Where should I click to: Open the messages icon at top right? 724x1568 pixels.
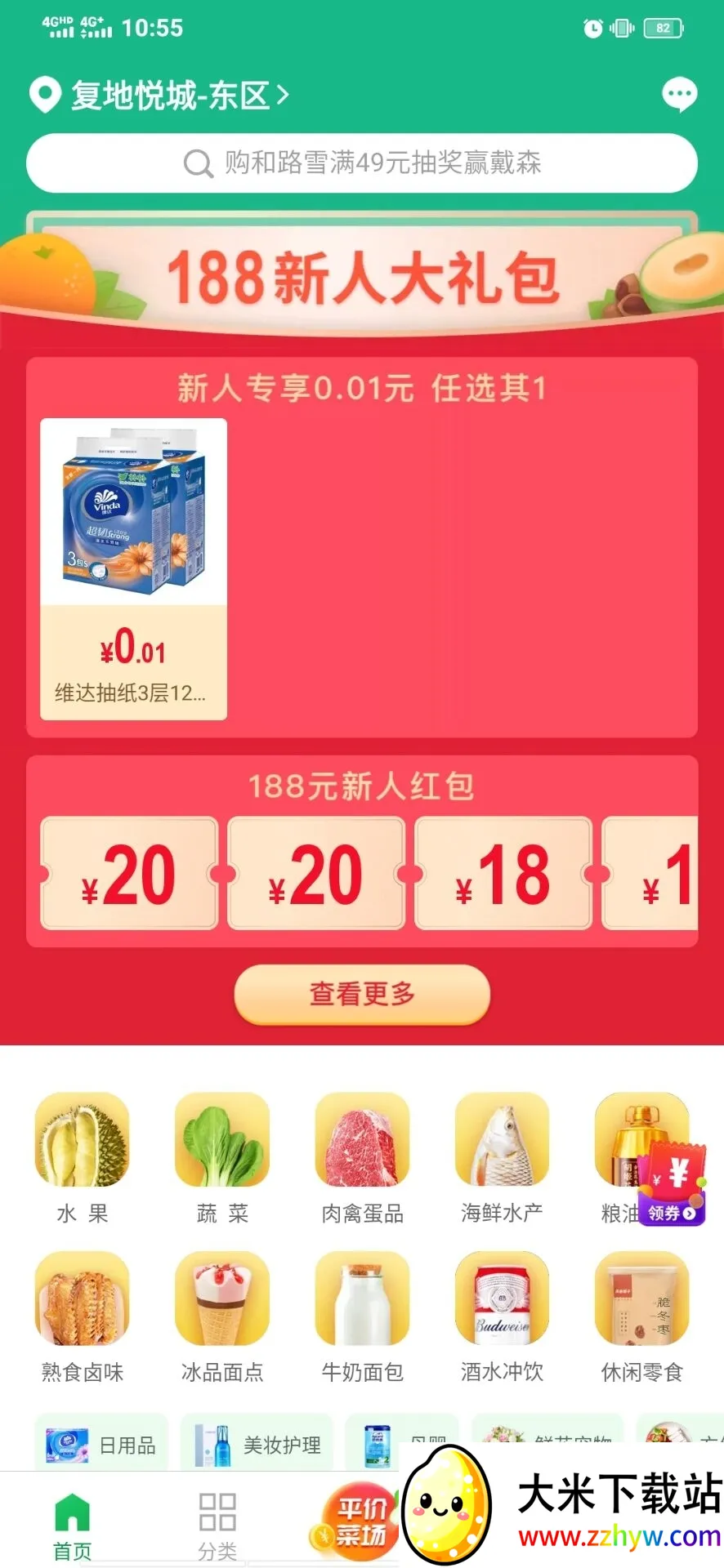tap(681, 94)
